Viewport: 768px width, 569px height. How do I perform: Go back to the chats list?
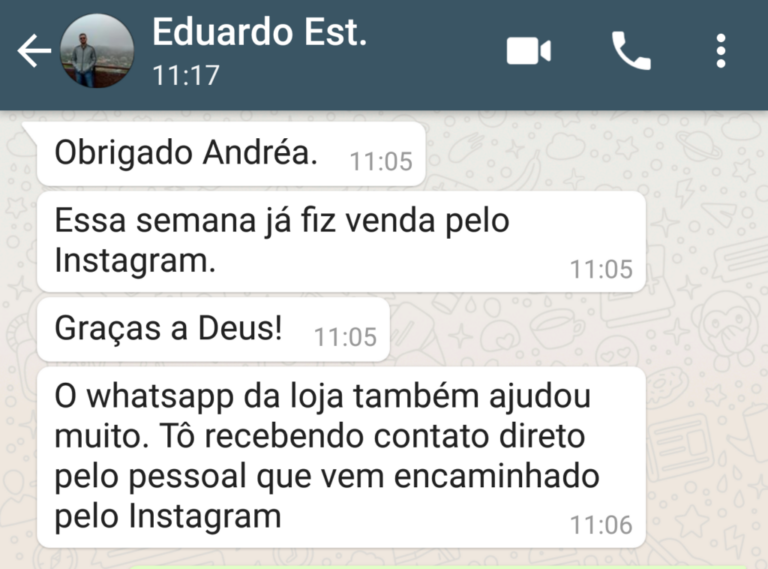click(33, 52)
